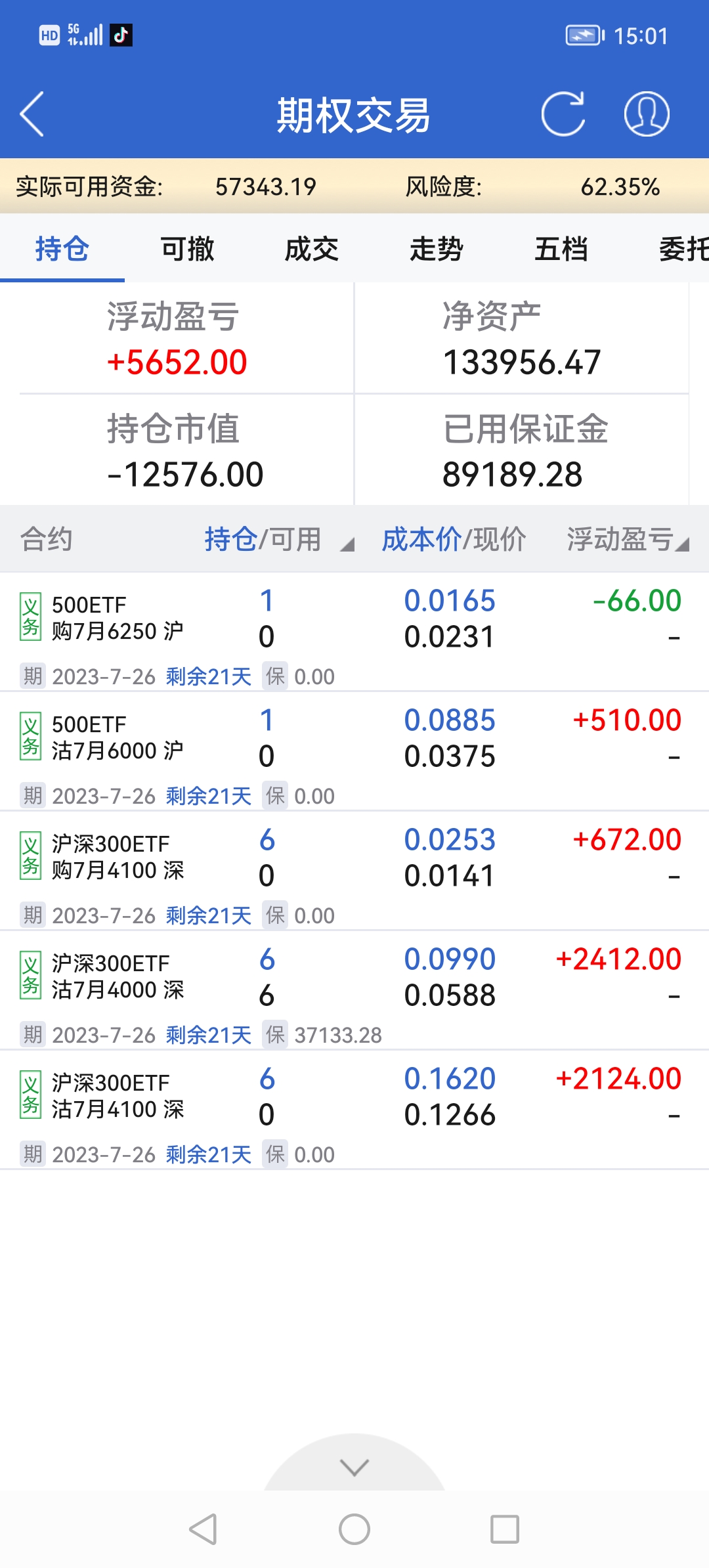Open the account profile icon
Viewport: 709px width, 1568px height.
pos(646,114)
